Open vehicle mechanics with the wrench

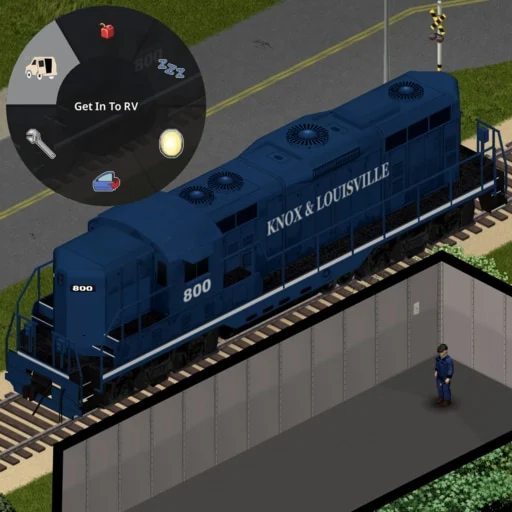point(41,144)
